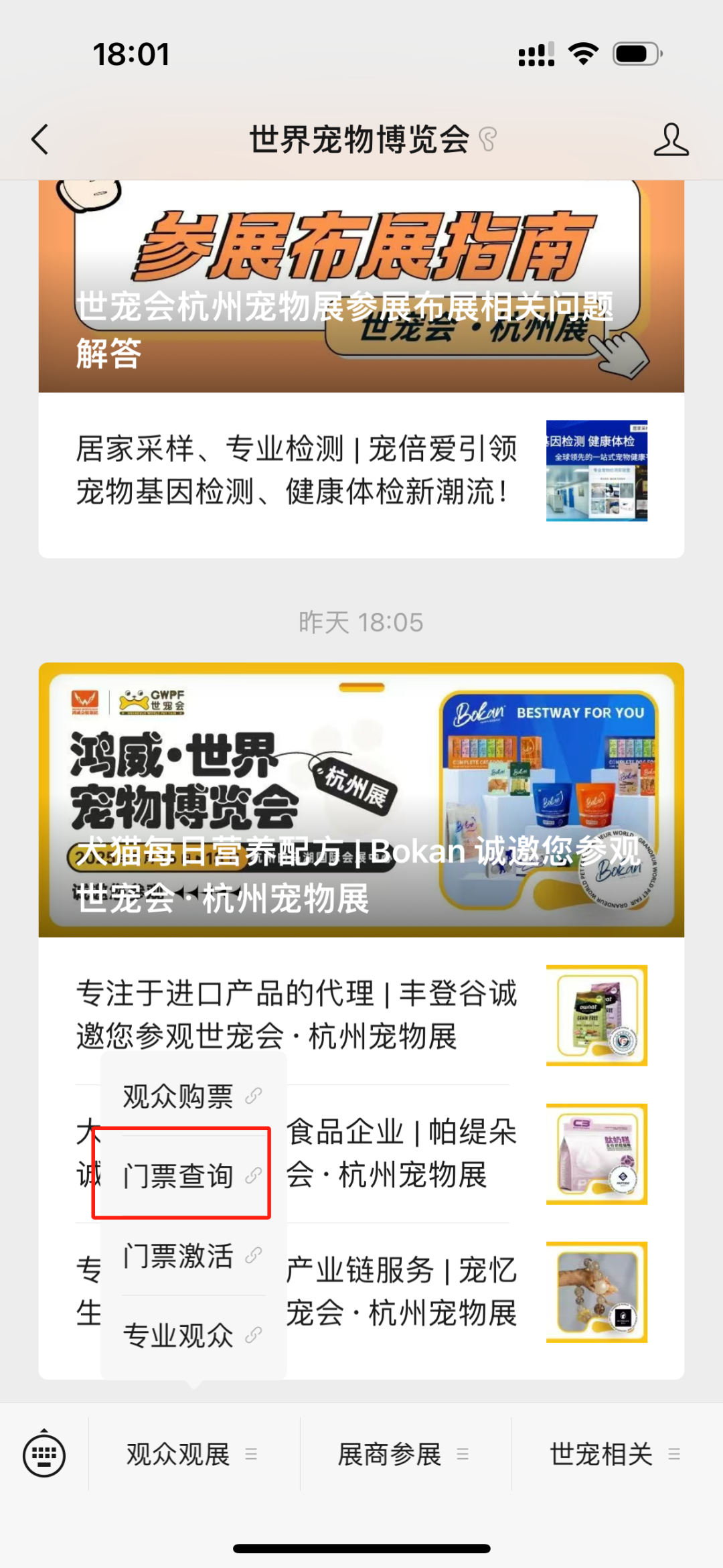Go back using the top-left arrow
The width and height of the screenshot is (723, 1568).
click(x=40, y=140)
